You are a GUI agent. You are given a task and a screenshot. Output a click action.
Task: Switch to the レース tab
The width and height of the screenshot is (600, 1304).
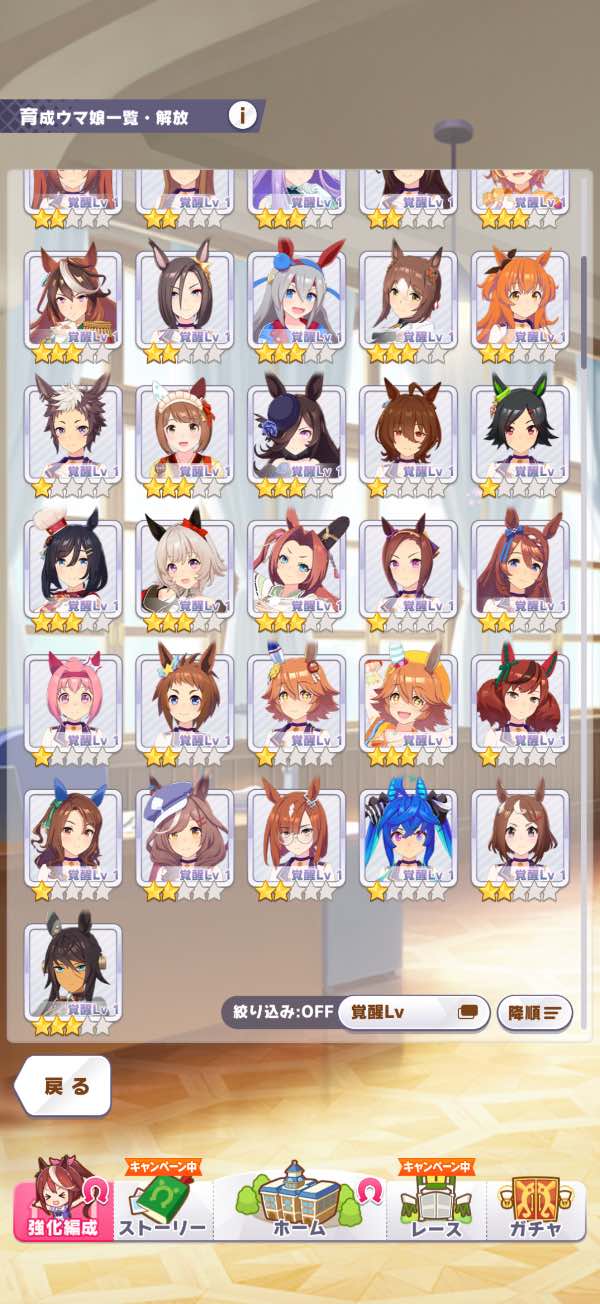[x=436, y=1210]
